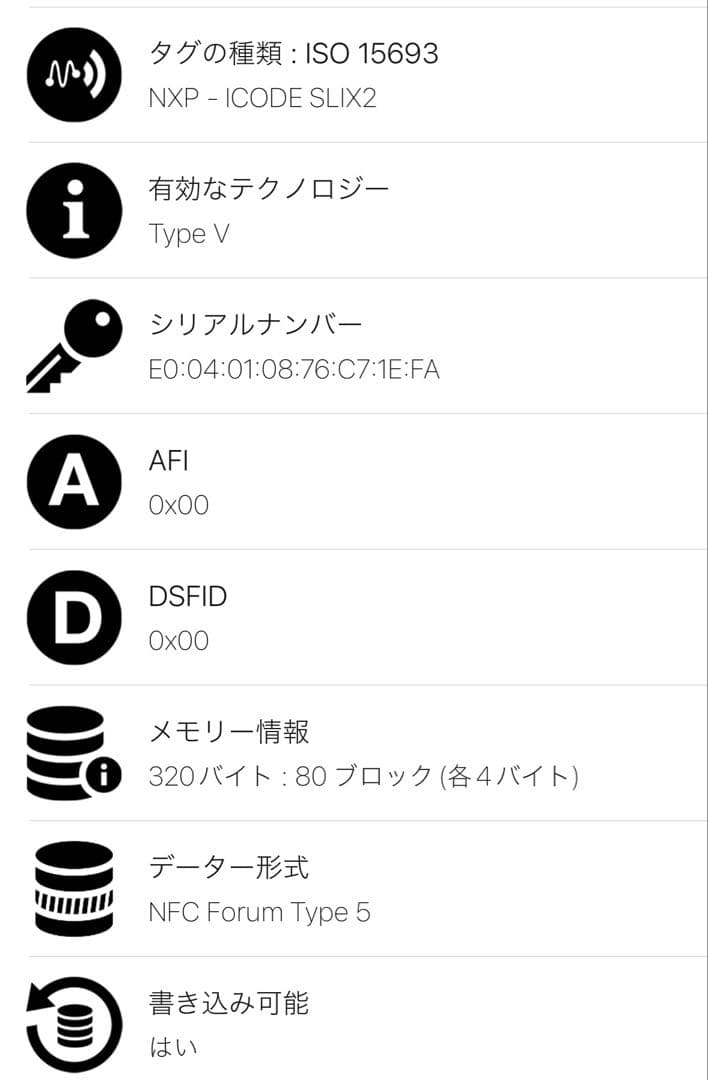Tap the シリアルナンバー row
Image resolution: width=708 pixels, height=1080 pixels.
pos(354,346)
